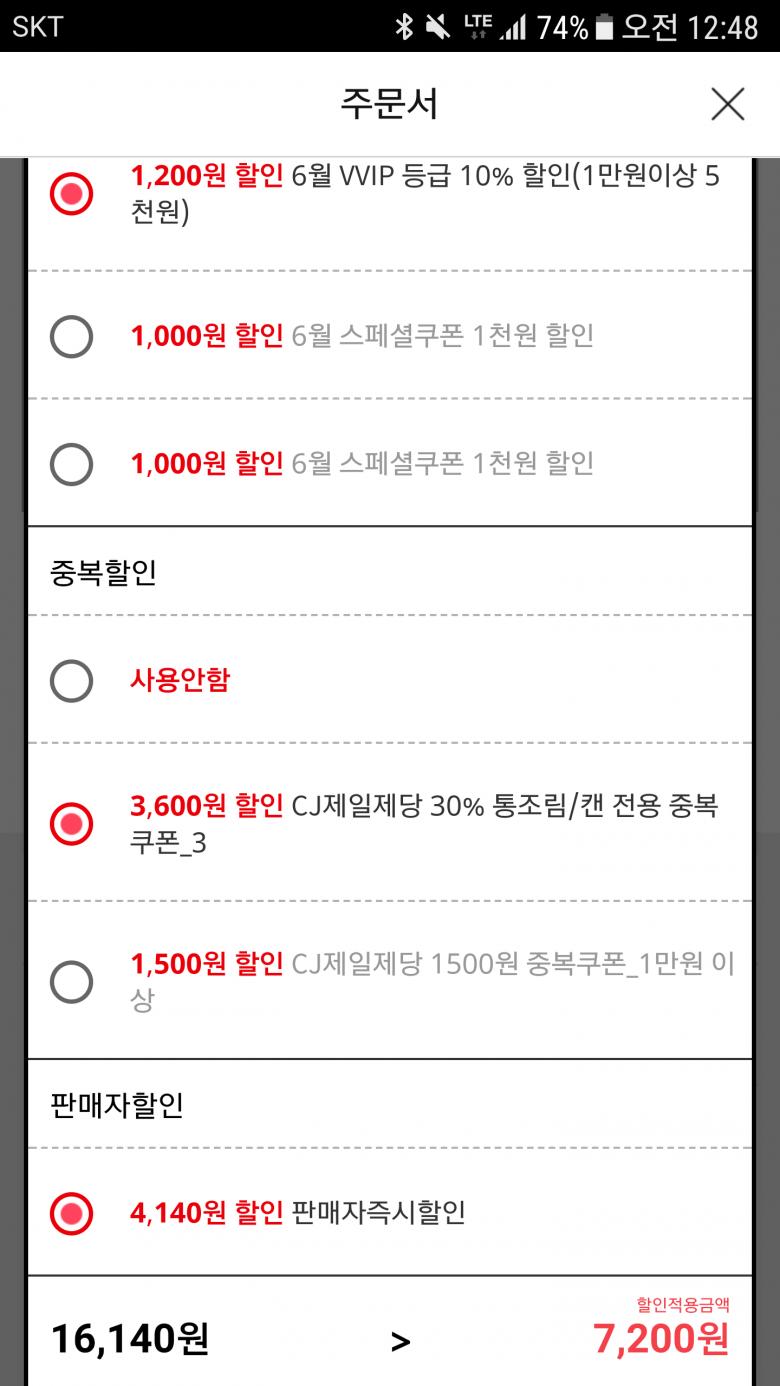Choose 사용안함 under 중복할인
The height and width of the screenshot is (1386, 780).
[72, 681]
